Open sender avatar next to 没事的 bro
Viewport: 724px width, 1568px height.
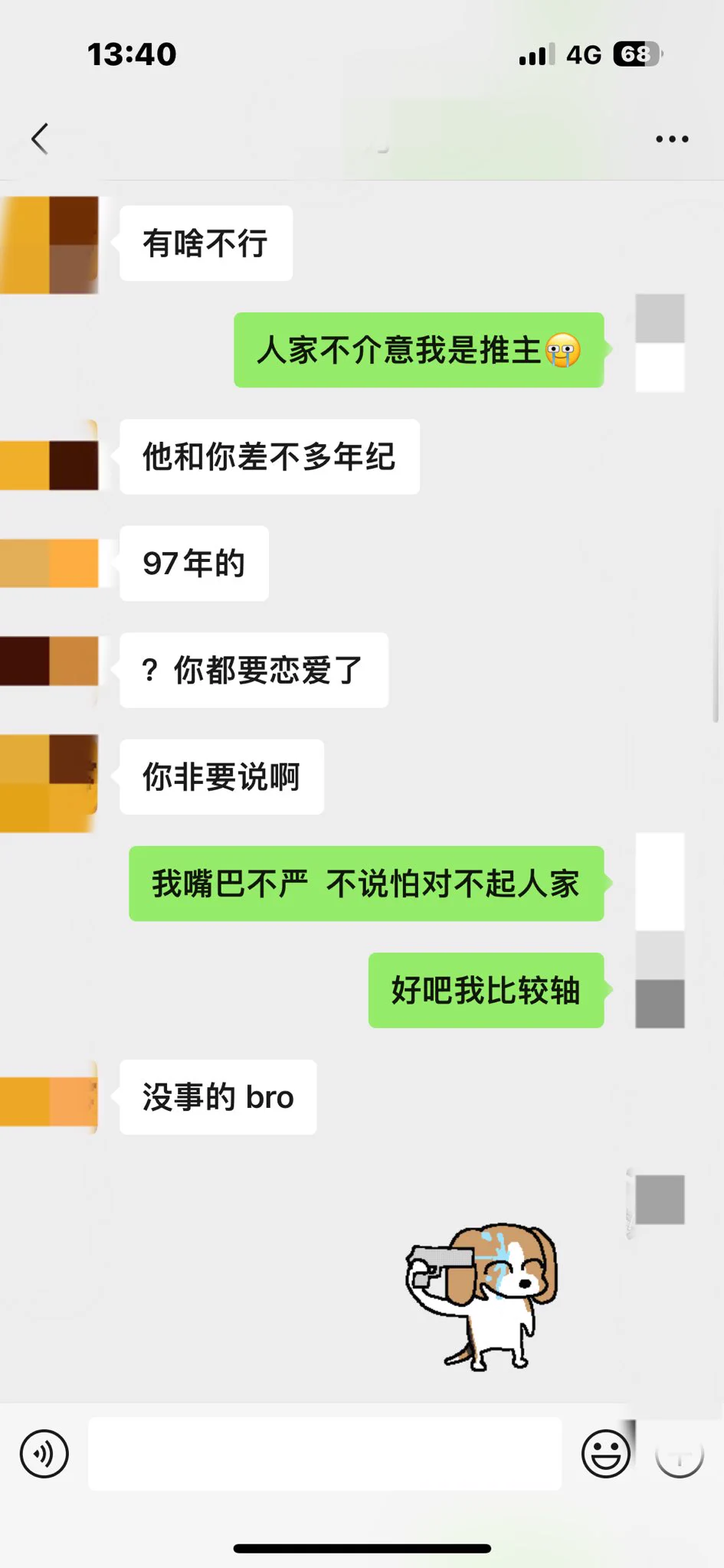[x=51, y=1098]
